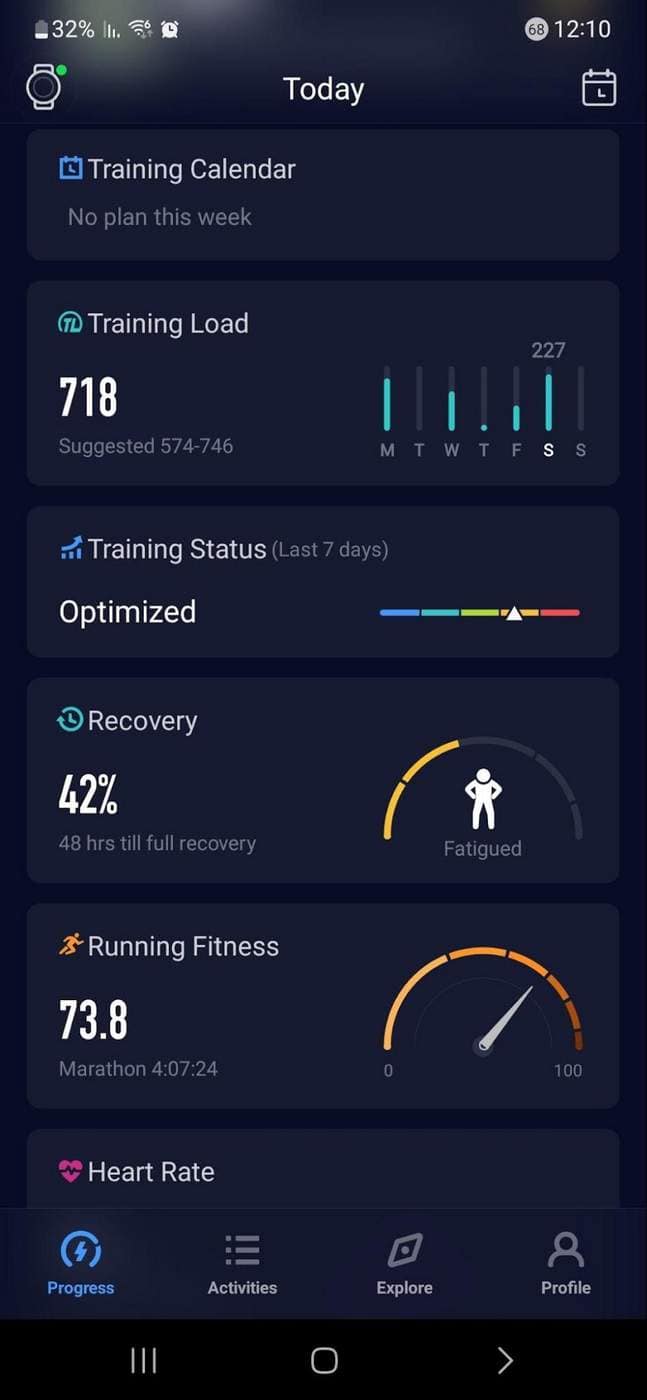
Task: Switch to the Explore tab
Action: [404, 1264]
